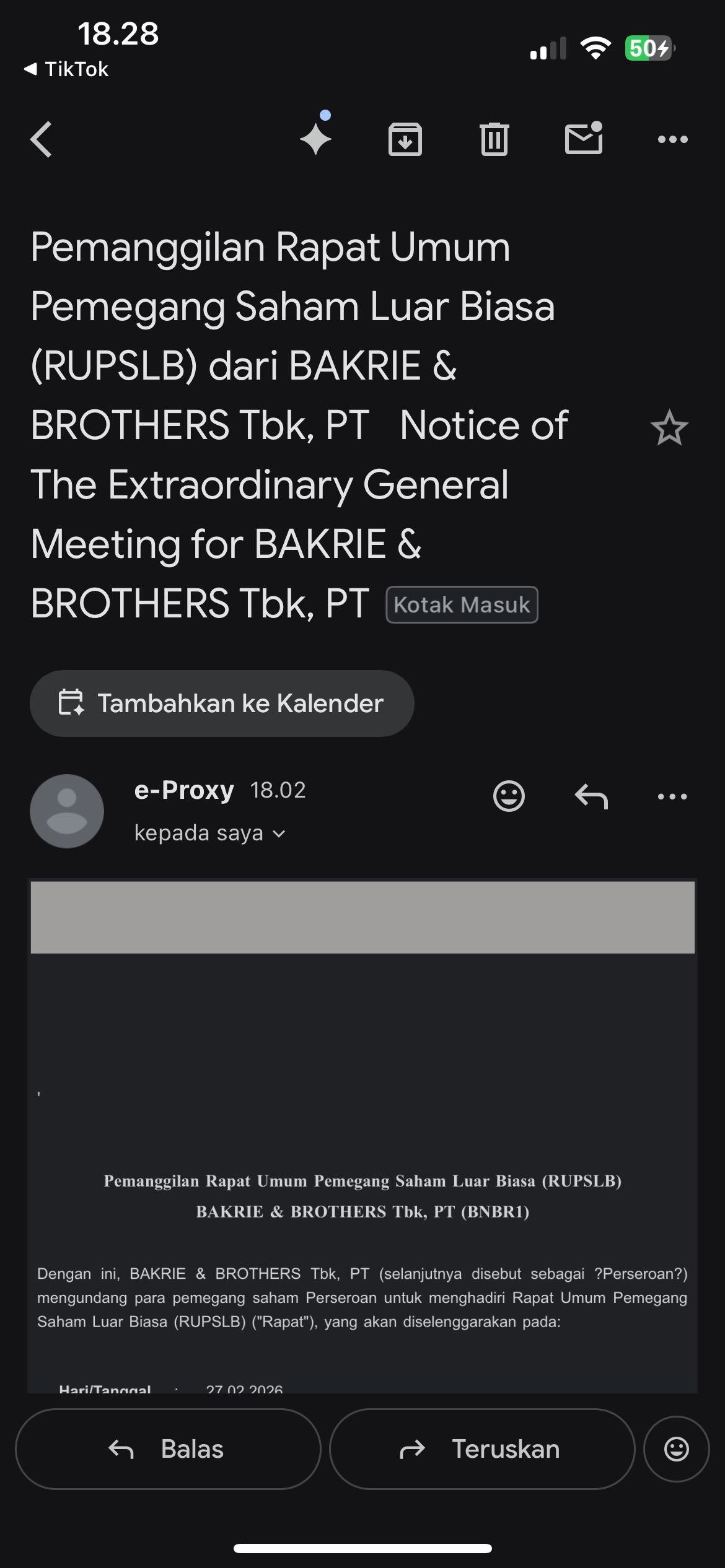This screenshot has width=725, height=1568.
Task: Return to TikTok via status bar
Action: (66, 69)
